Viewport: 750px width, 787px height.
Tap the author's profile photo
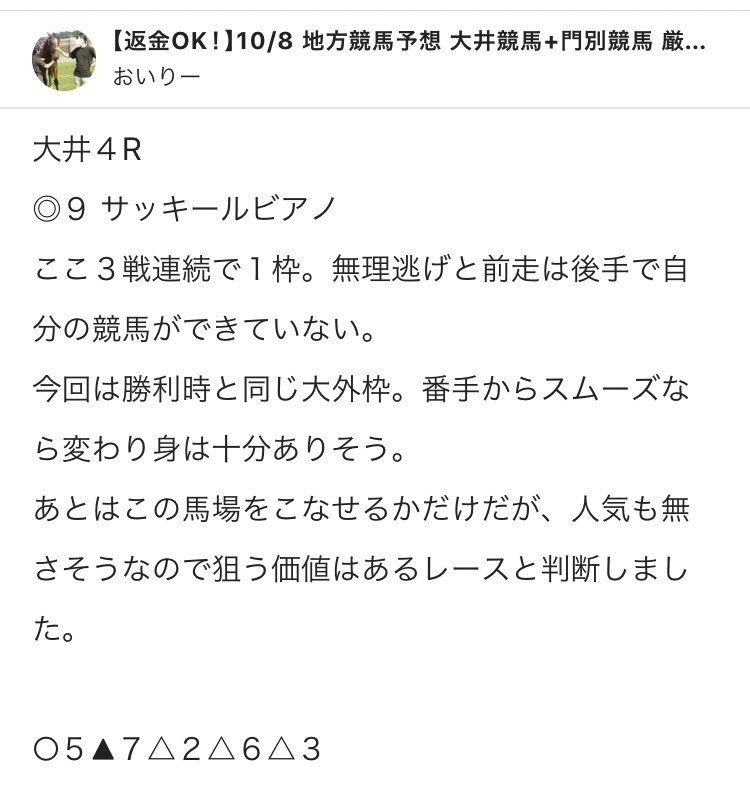click(x=63, y=59)
